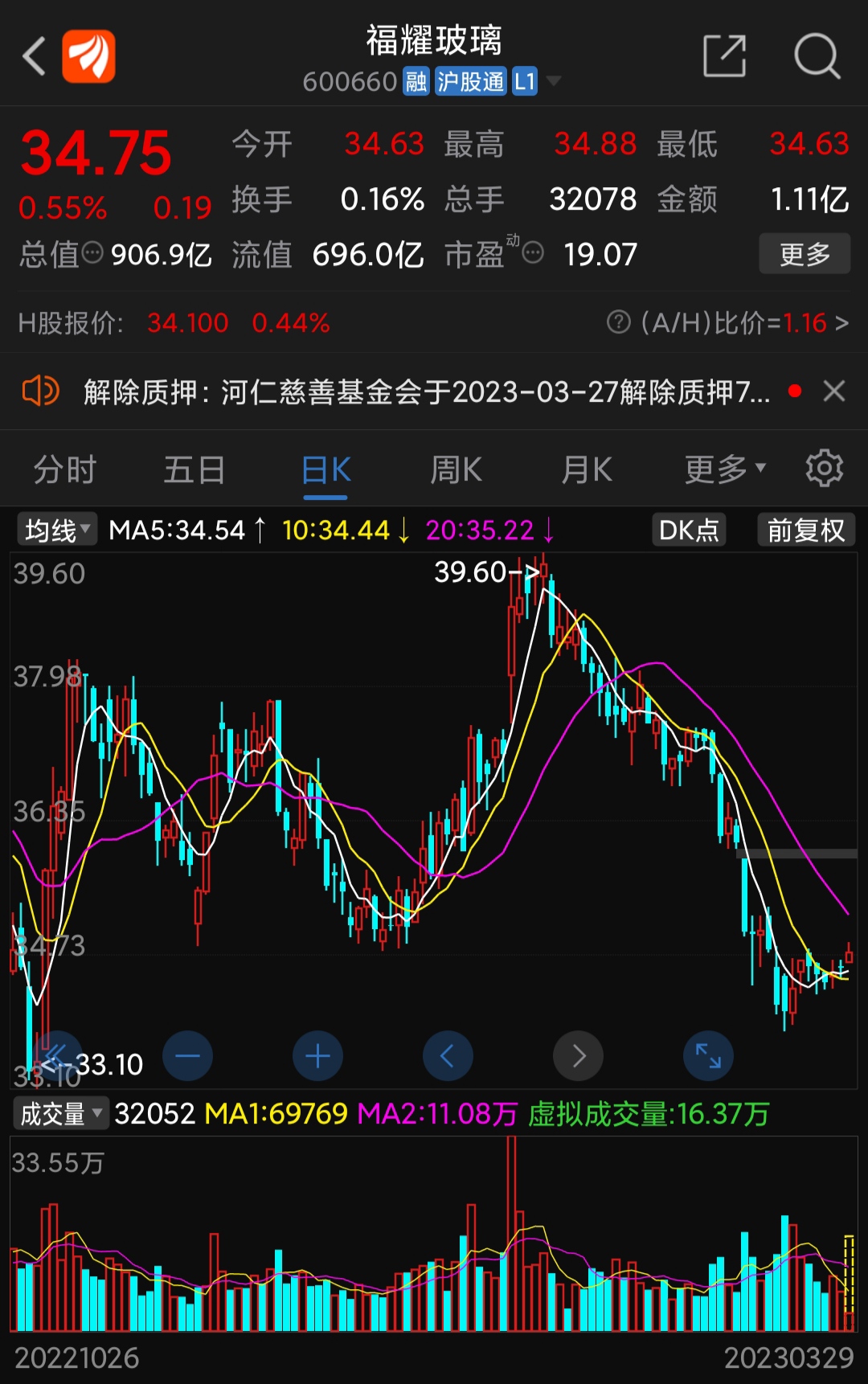Viewport: 868px width, 1384px height.
Task: Pan chart forward with the right arrow
Action: tap(578, 1056)
